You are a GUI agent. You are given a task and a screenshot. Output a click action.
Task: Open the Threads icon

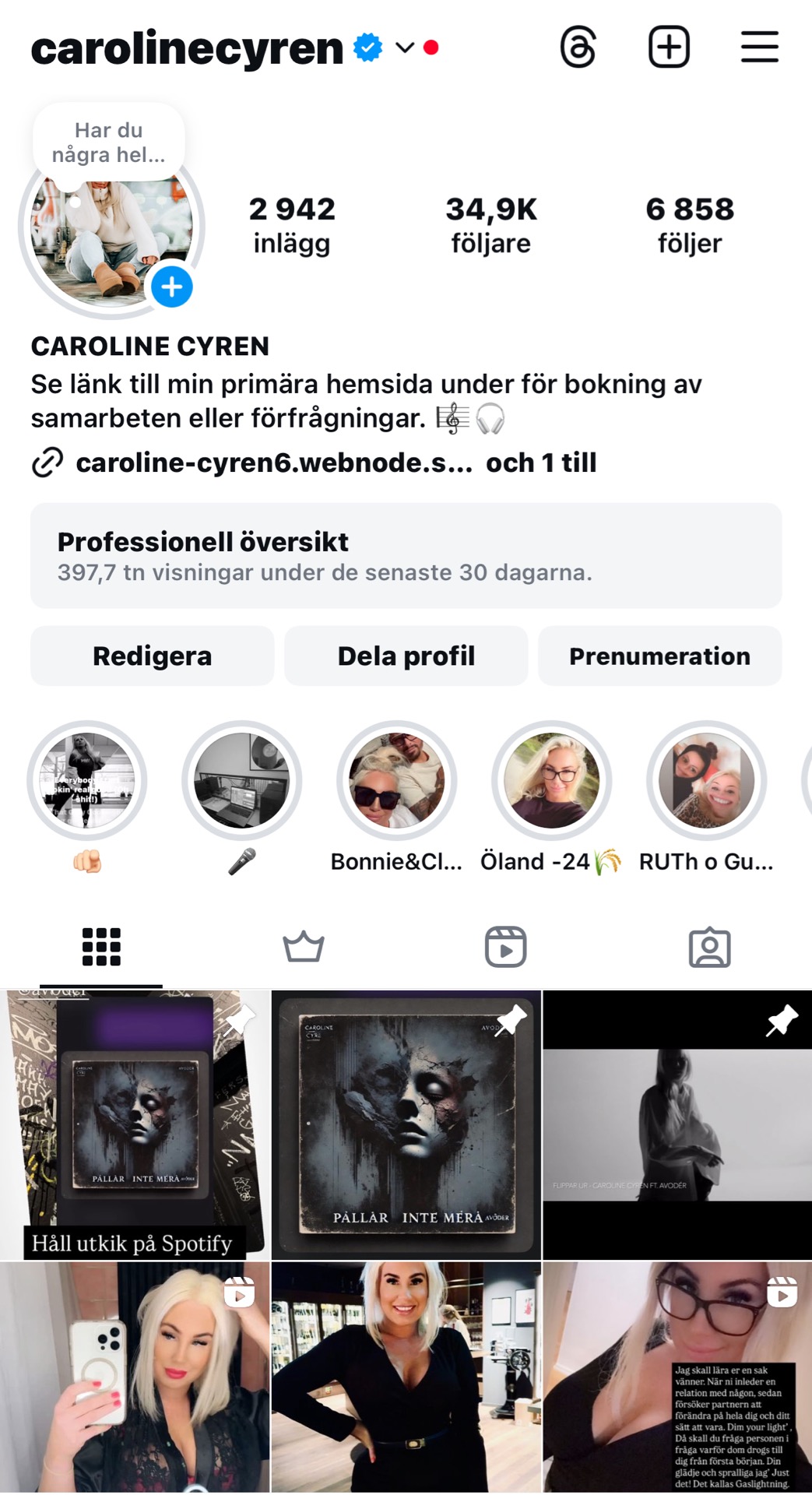(578, 47)
